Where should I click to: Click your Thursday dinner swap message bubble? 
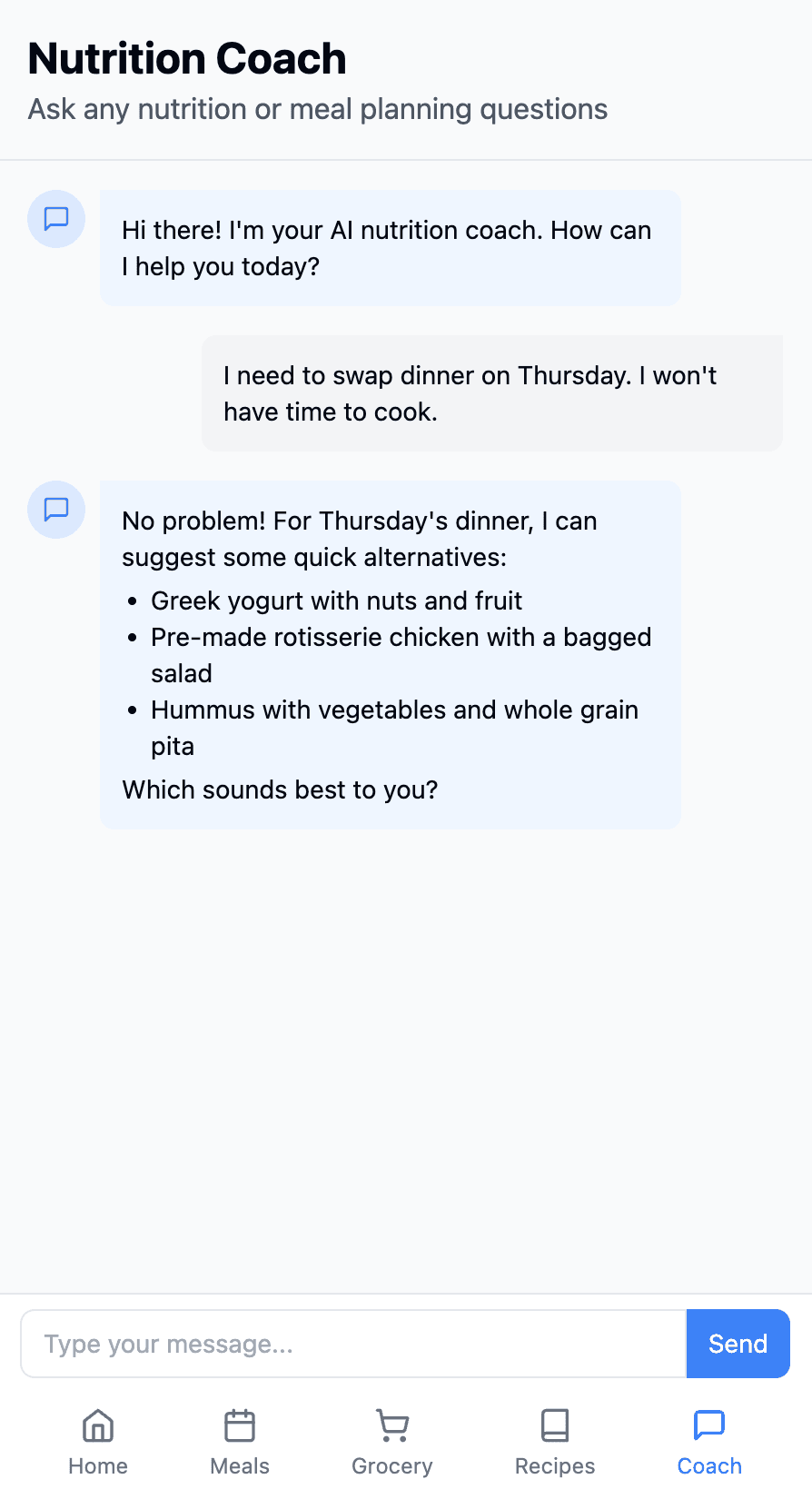[x=491, y=392]
